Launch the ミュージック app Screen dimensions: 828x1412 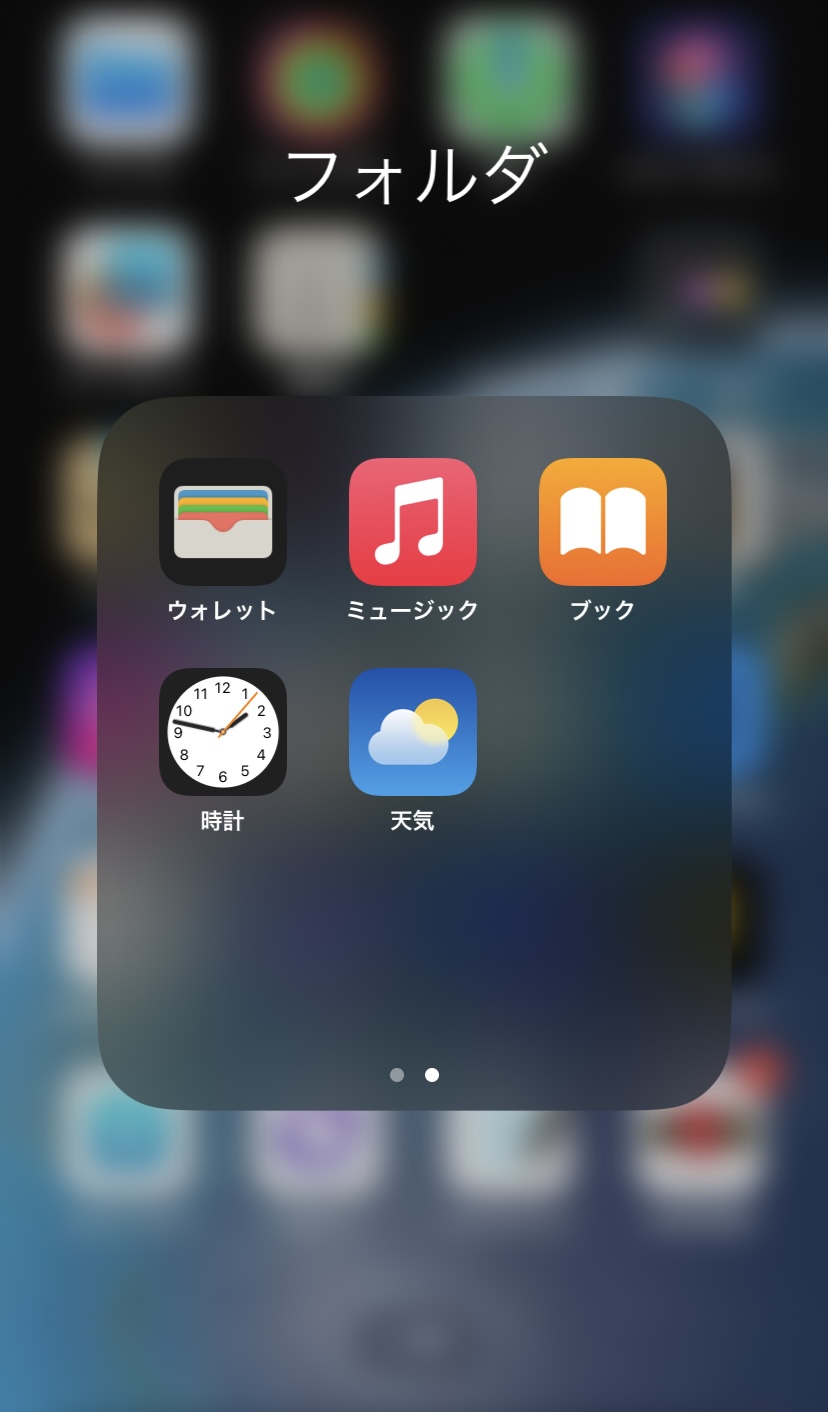tap(413, 522)
